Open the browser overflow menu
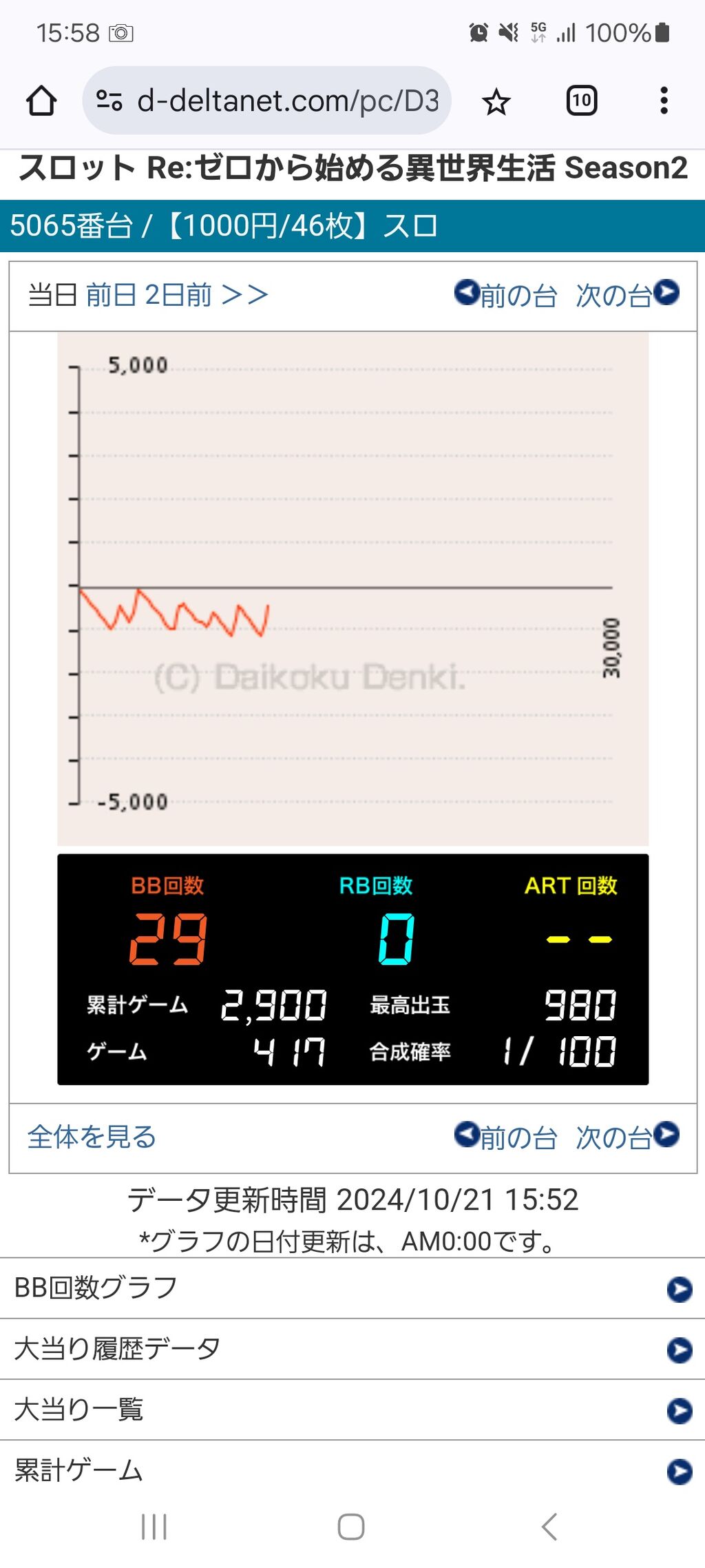Viewport: 705px width, 1568px height. click(664, 101)
